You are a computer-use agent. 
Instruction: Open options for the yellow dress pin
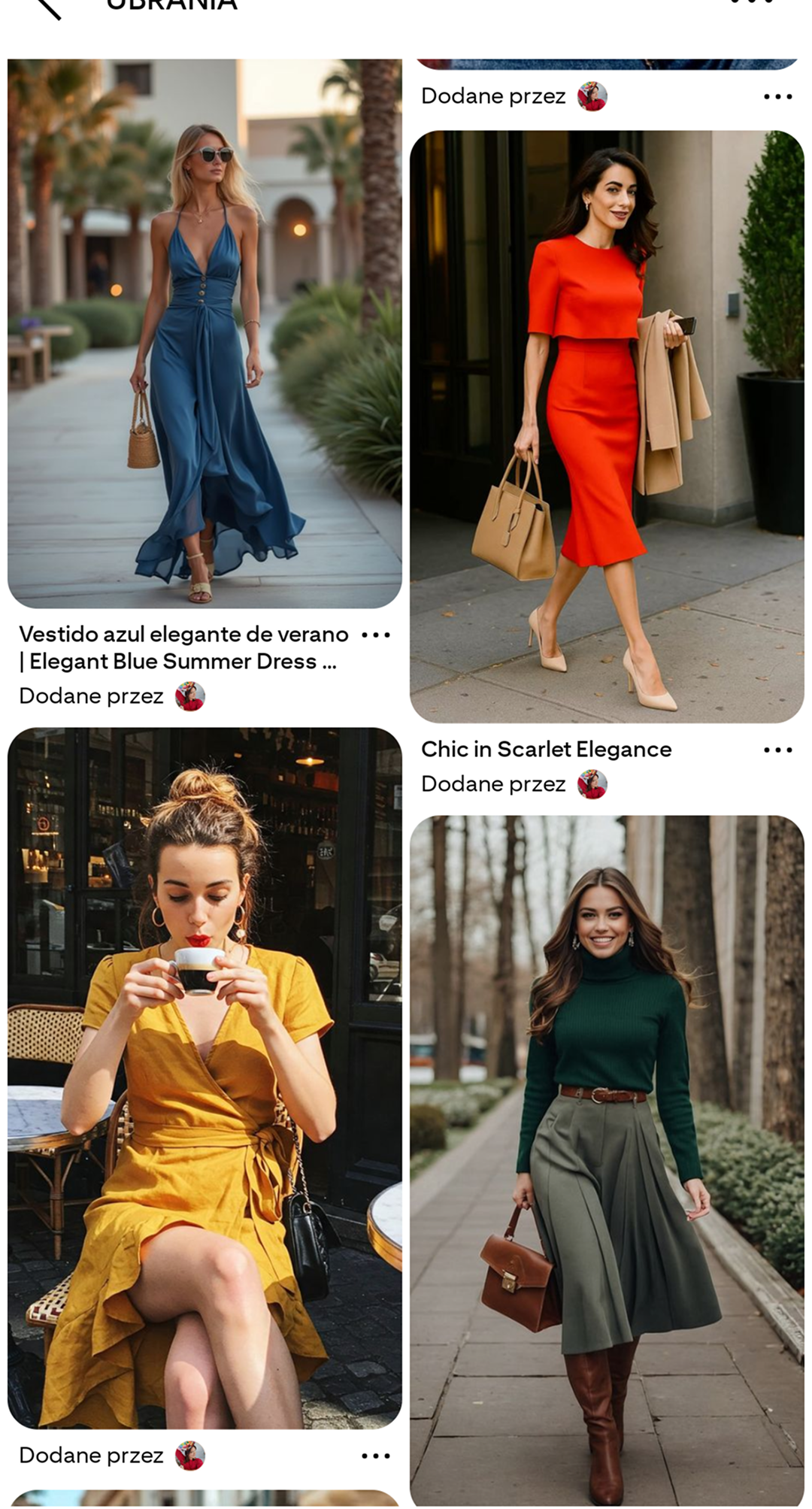[375, 1456]
